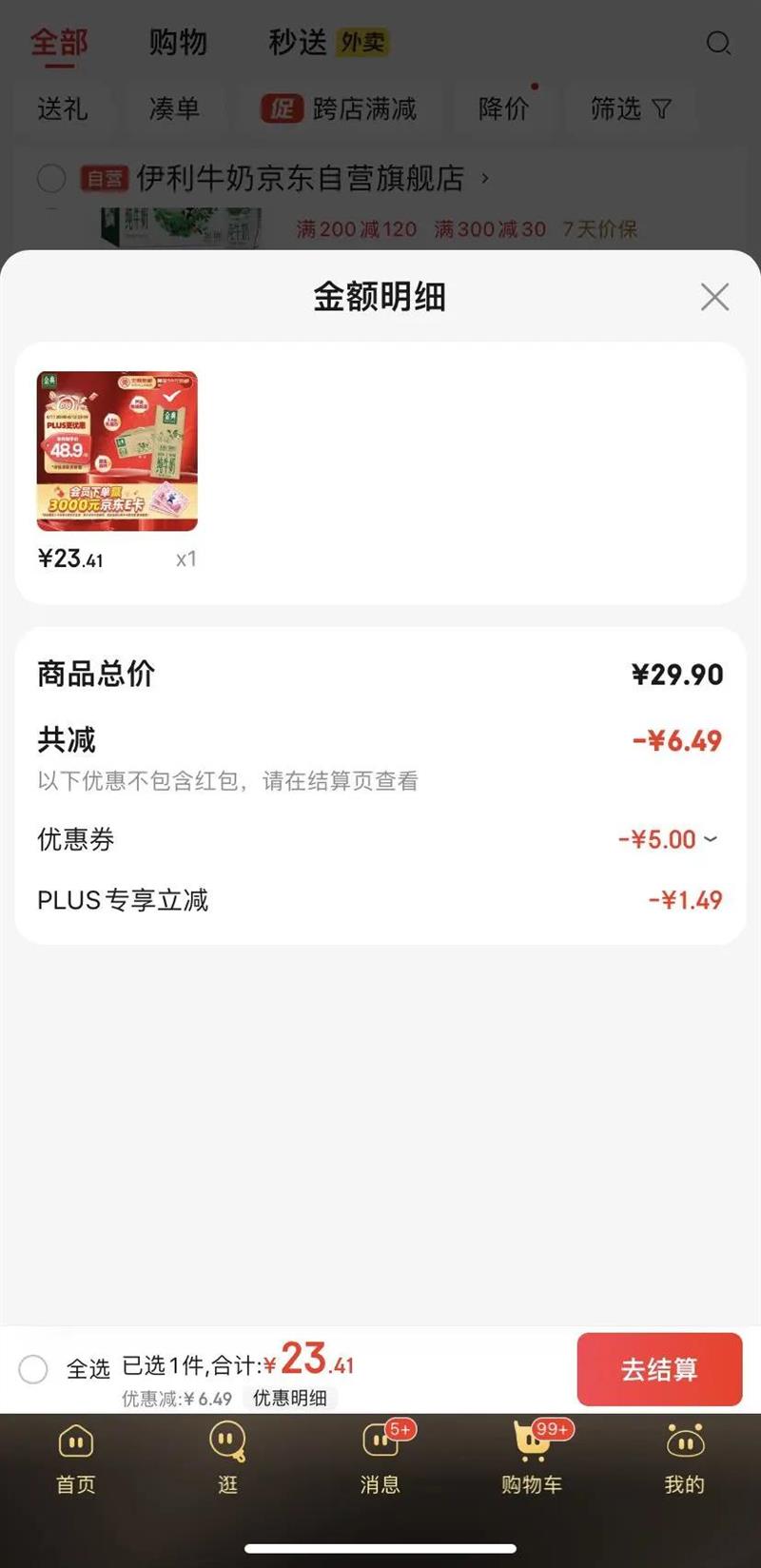Select the 送礼 filter chip
761x1568 pixels.
pos(63,109)
